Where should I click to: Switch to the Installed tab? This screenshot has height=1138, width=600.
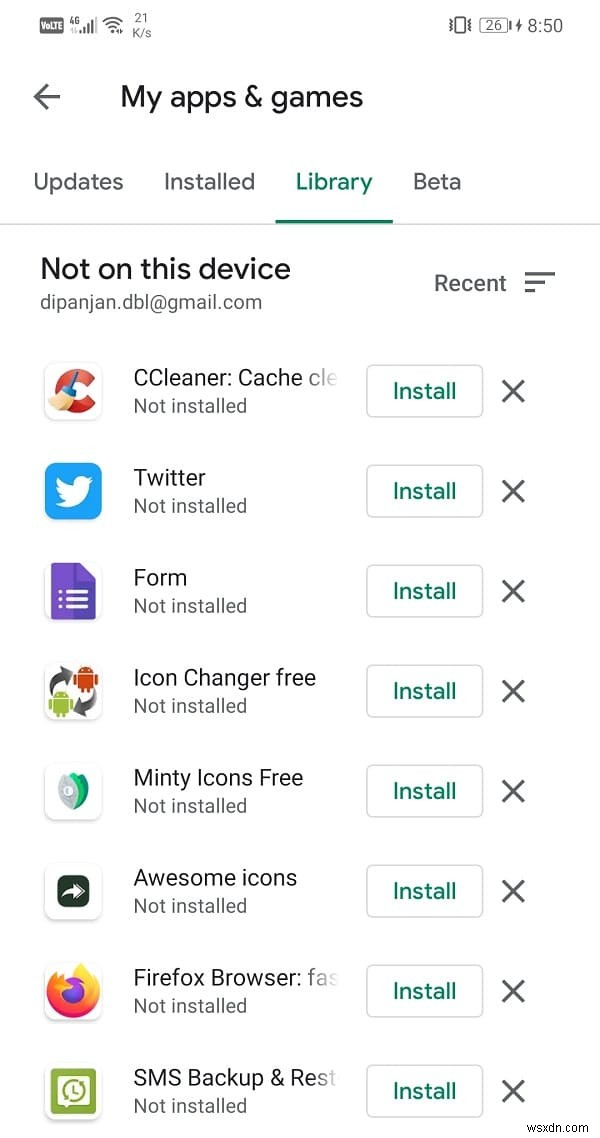coord(209,182)
